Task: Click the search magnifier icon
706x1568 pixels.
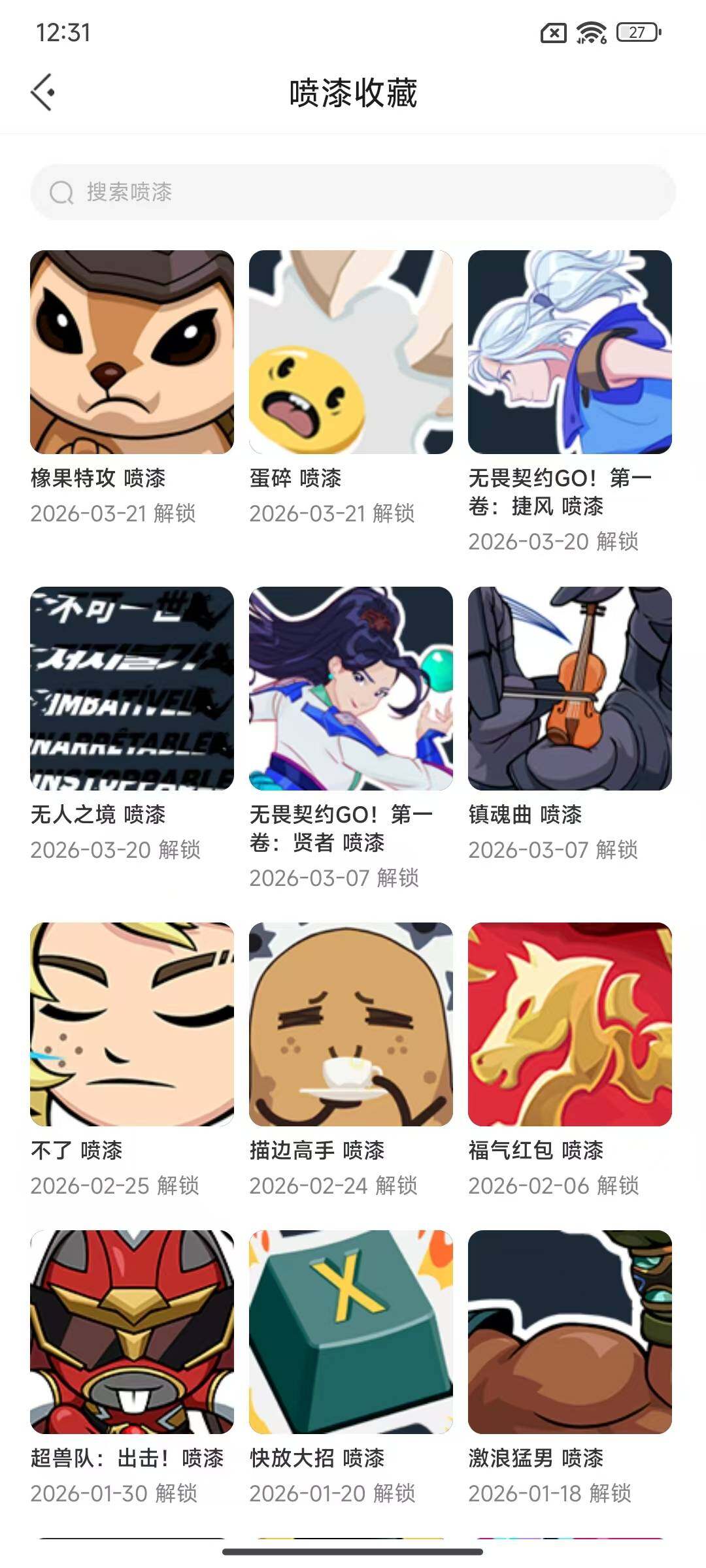Action: 61,192
